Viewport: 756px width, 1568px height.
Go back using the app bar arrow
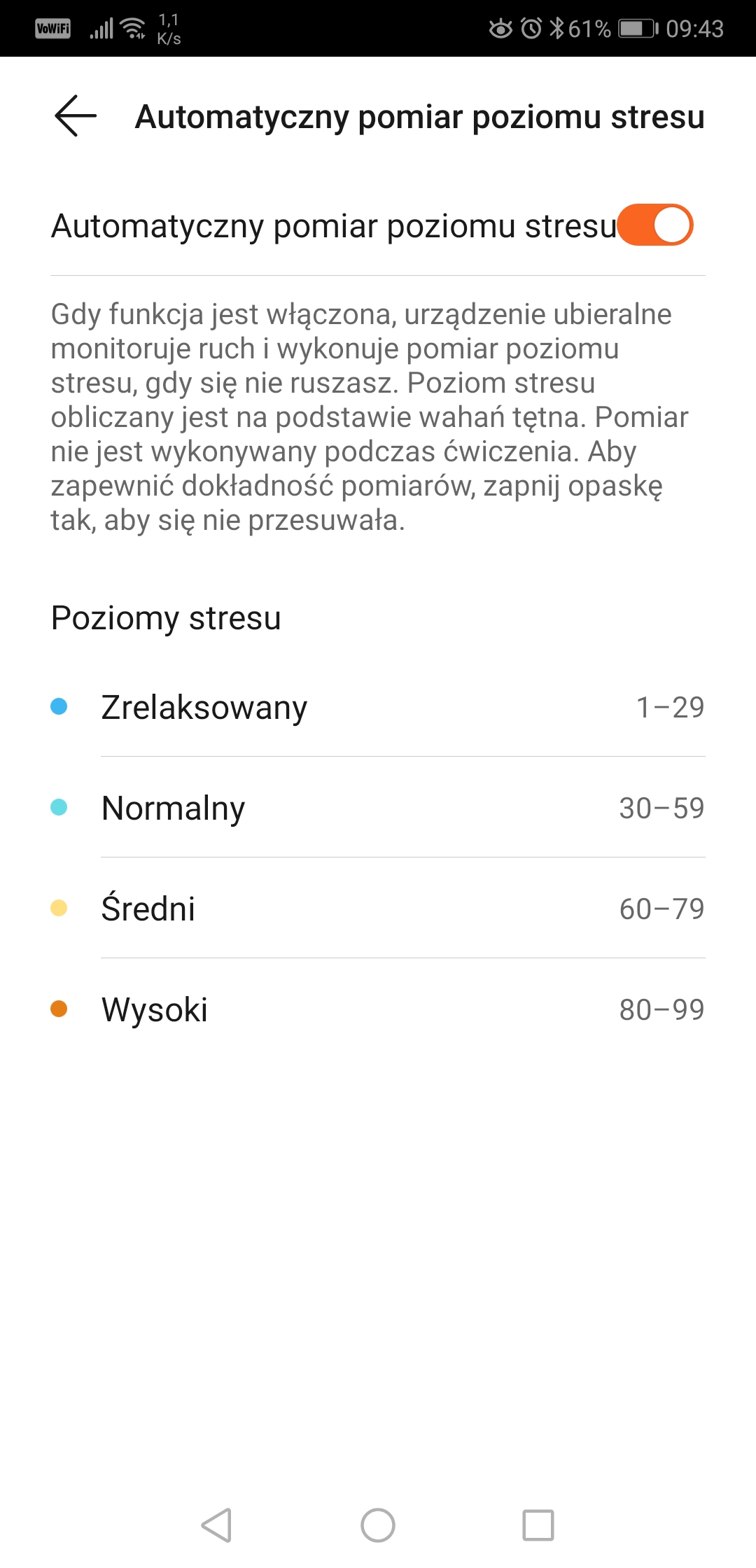[x=76, y=116]
